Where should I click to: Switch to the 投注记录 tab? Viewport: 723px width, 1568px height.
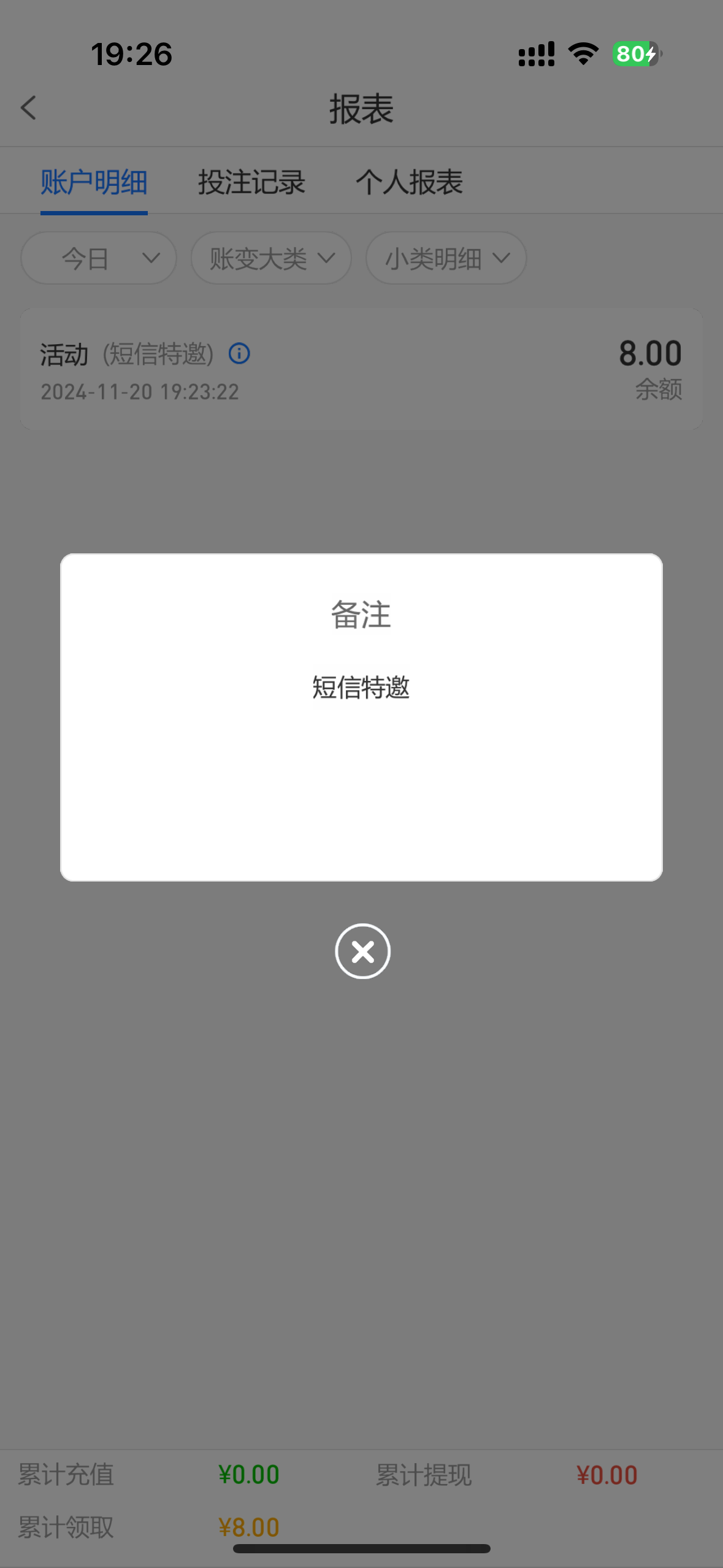[251, 182]
